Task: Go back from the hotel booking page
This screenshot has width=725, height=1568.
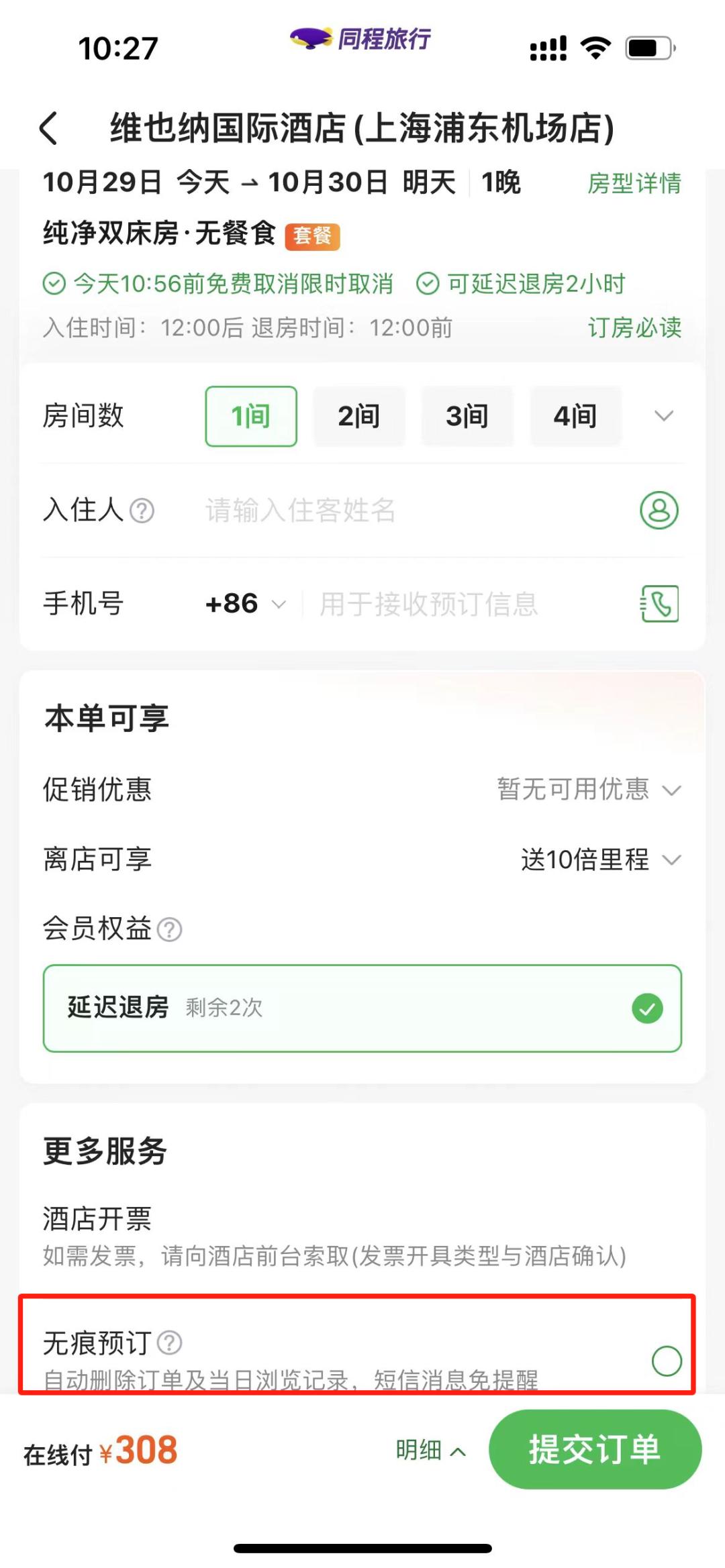Action: [x=48, y=128]
